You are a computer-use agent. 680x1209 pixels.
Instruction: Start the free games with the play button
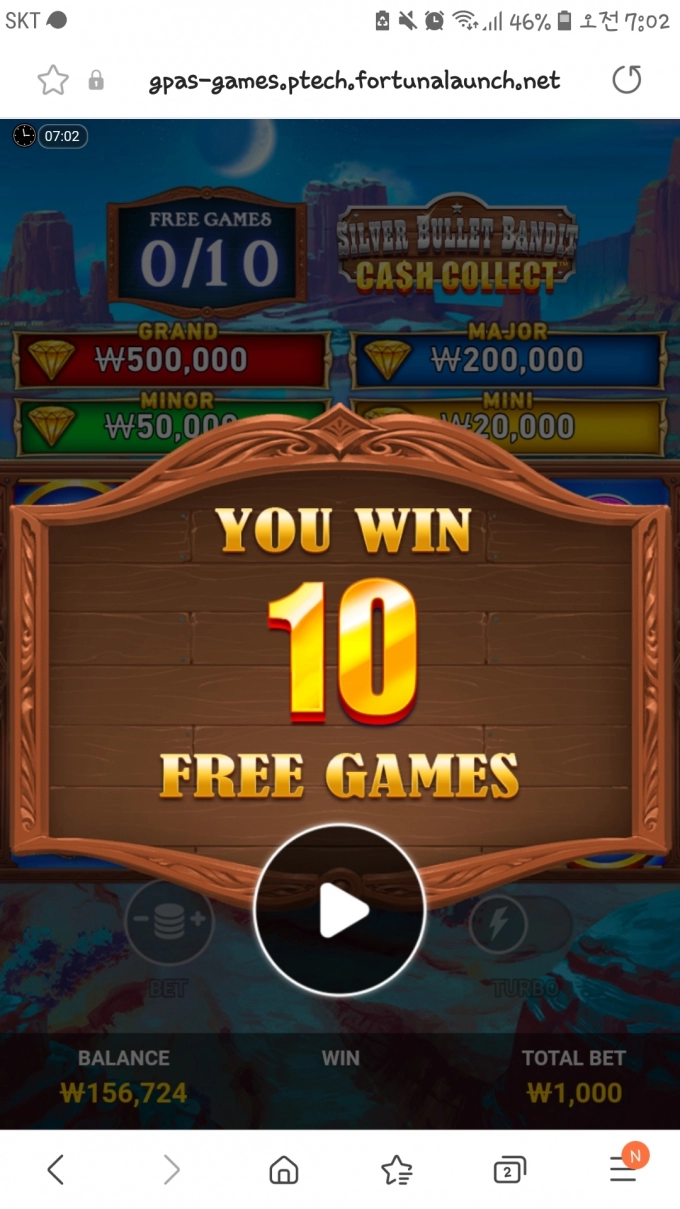coord(340,910)
